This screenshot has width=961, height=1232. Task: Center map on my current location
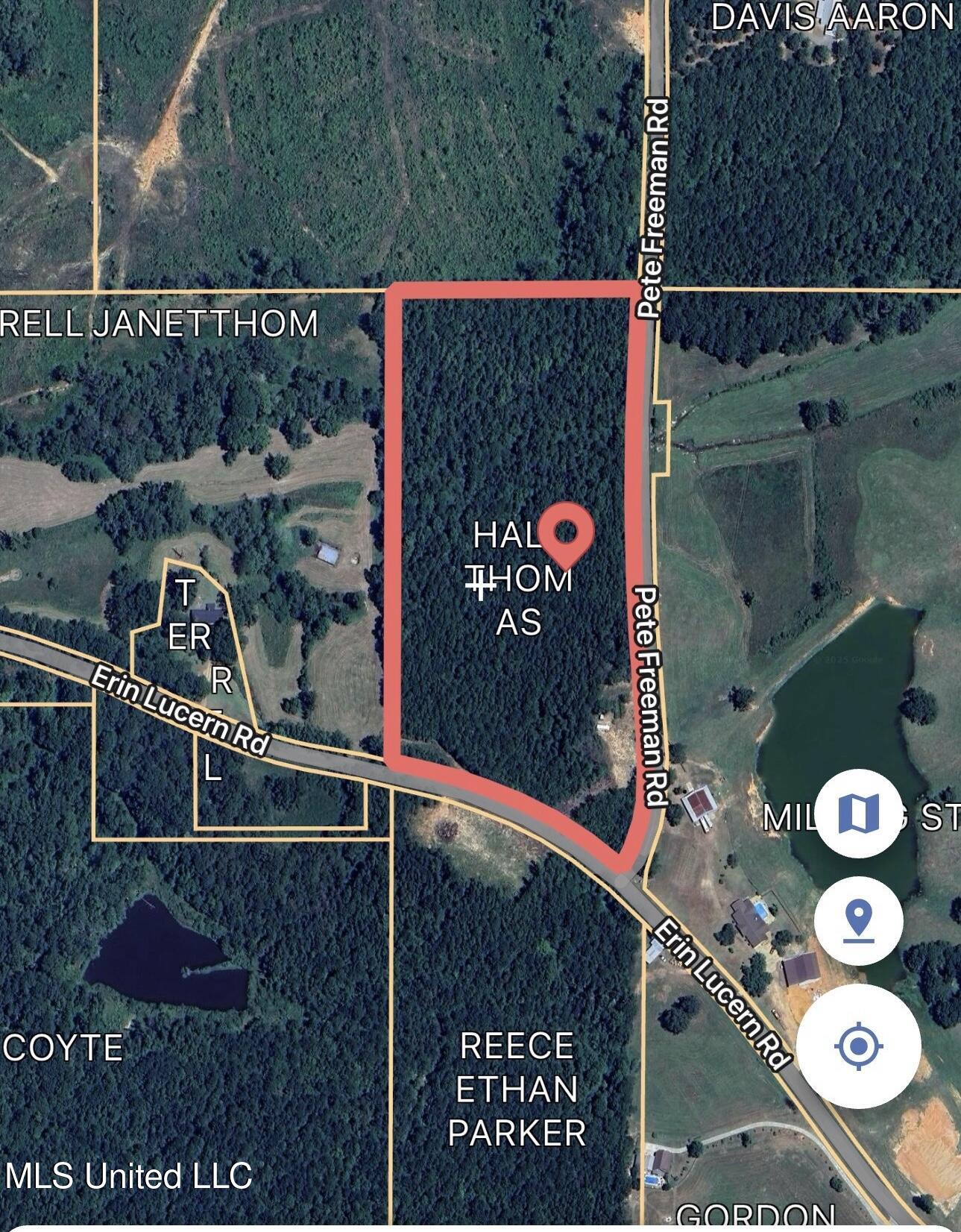(858, 1046)
